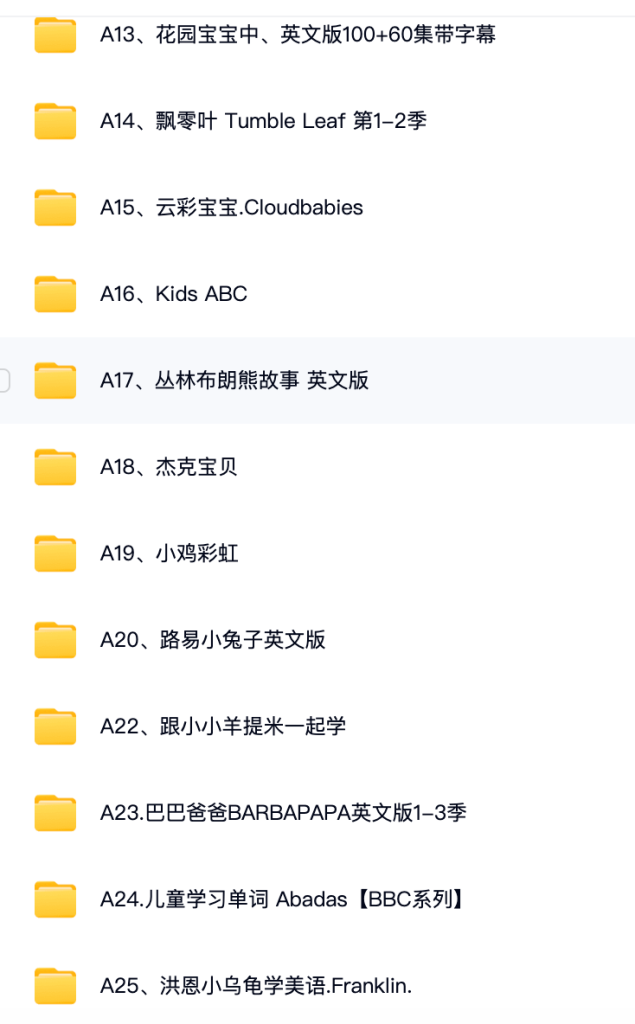Image resolution: width=635 pixels, height=1024 pixels.
Task: Open folder A13 花园宝宝
Action: click(x=297, y=34)
